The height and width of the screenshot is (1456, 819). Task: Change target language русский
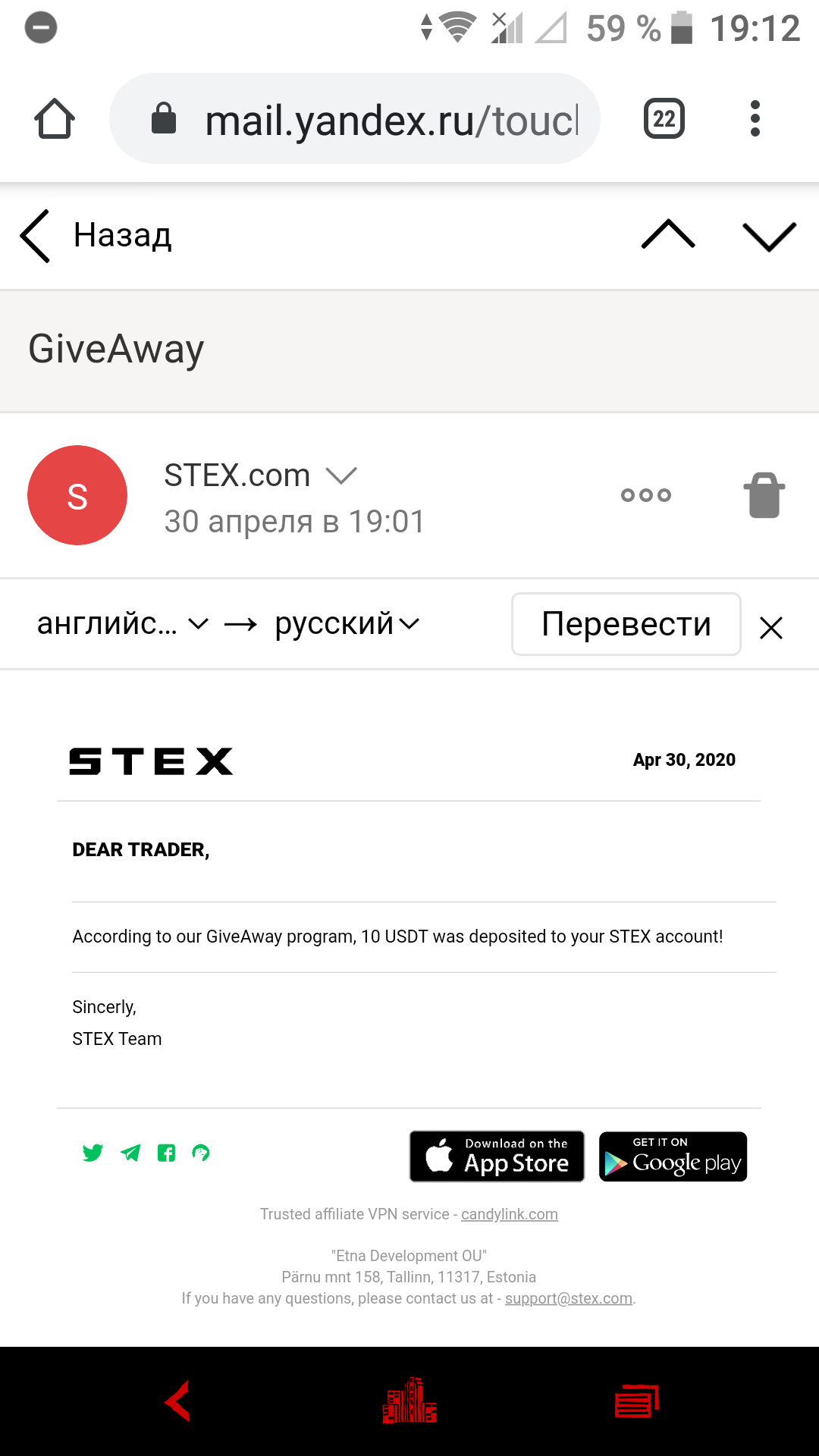pyautogui.click(x=347, y=623)
